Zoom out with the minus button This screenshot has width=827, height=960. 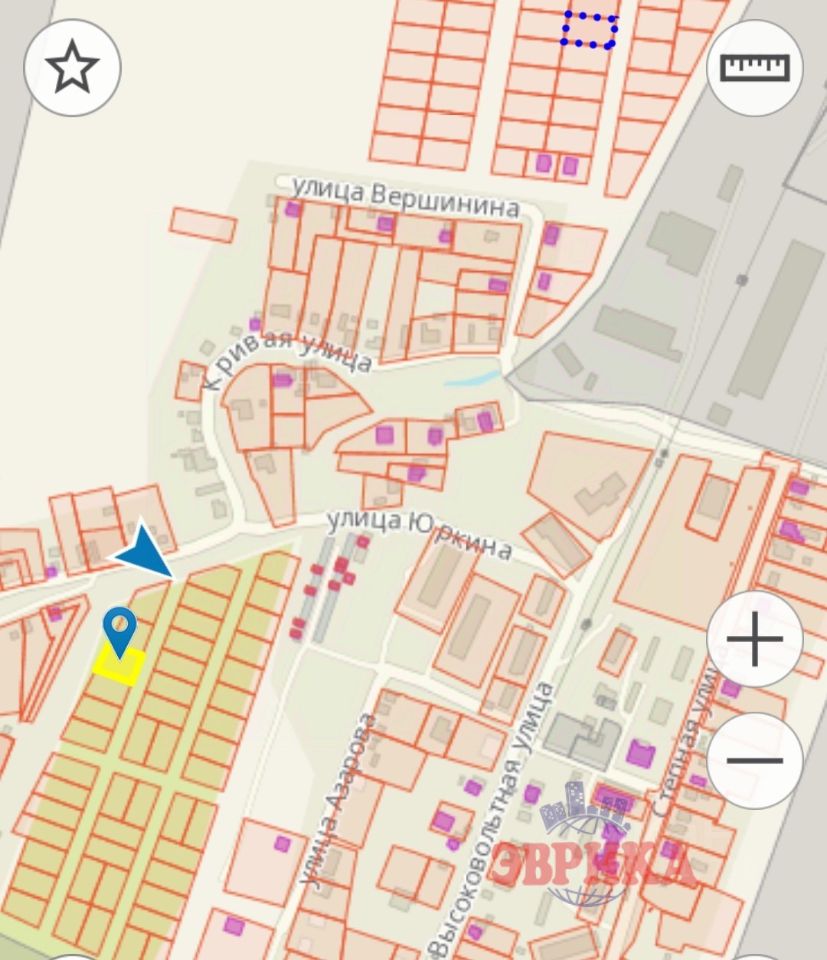[755, 760]
